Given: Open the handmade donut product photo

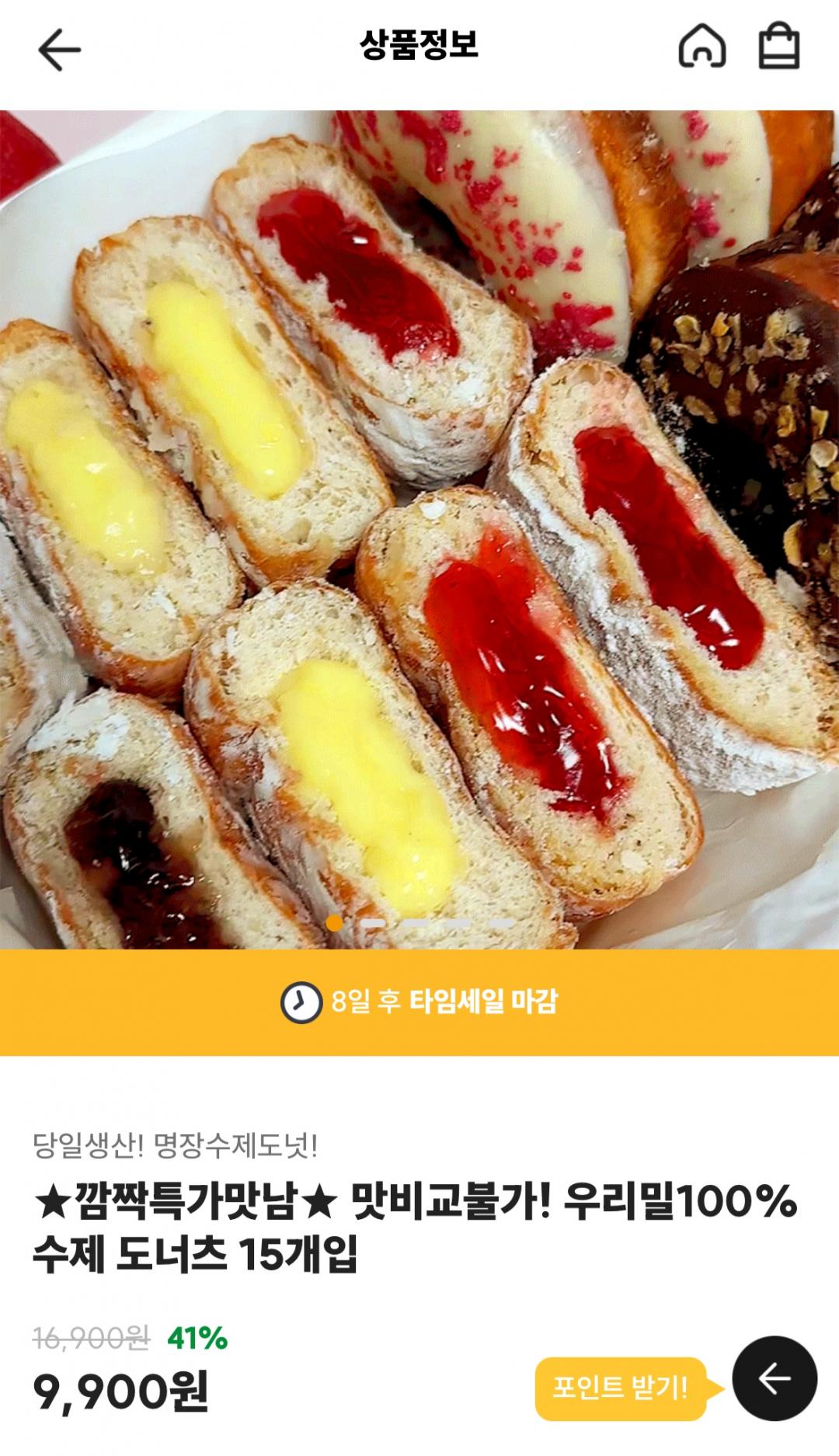Looking at the screenshot, I should (419, 528).
